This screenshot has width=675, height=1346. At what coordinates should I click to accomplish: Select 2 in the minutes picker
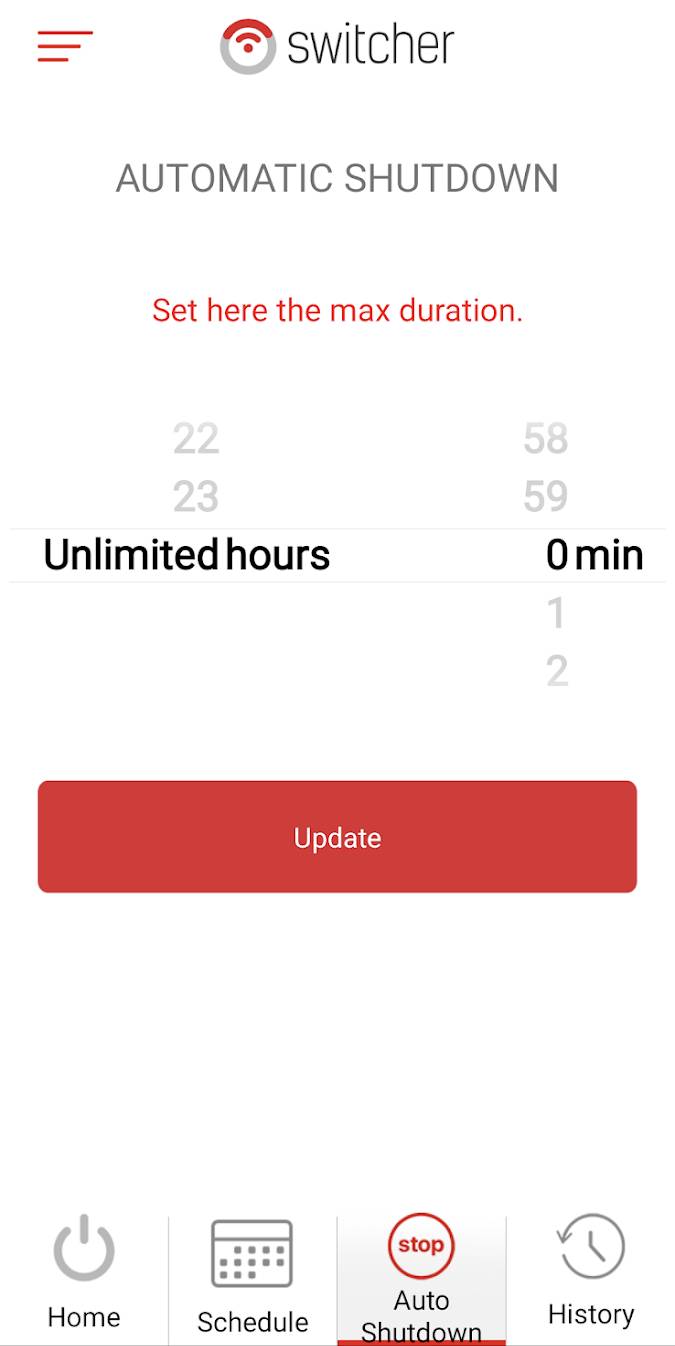pos(557,671)
